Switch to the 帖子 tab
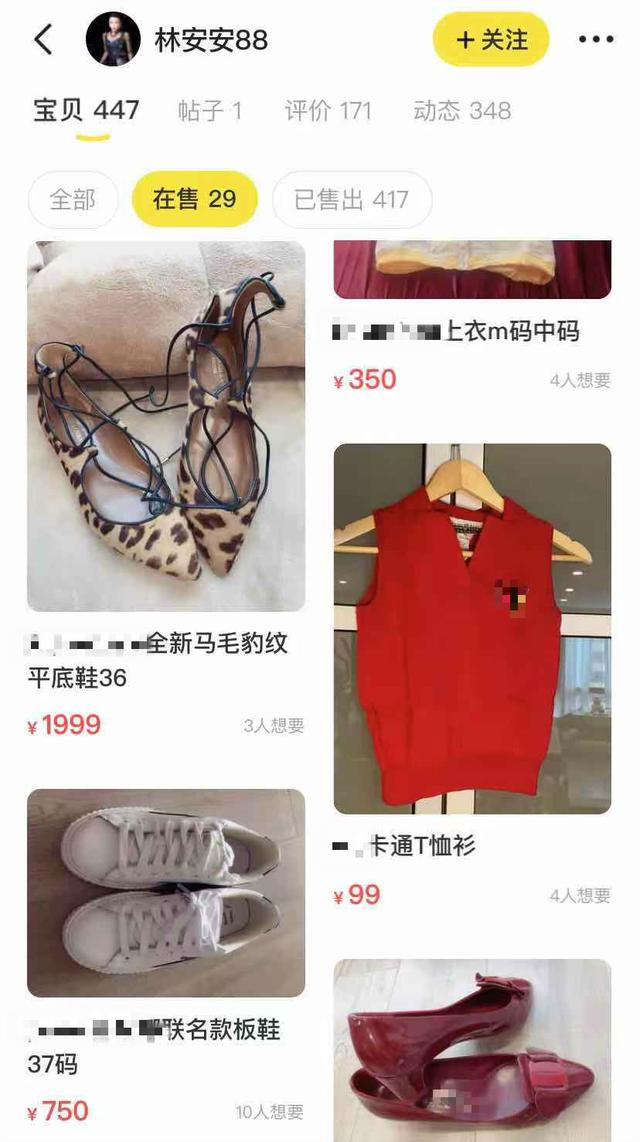This screenshot has width=640, height=1142. [209, 110]
